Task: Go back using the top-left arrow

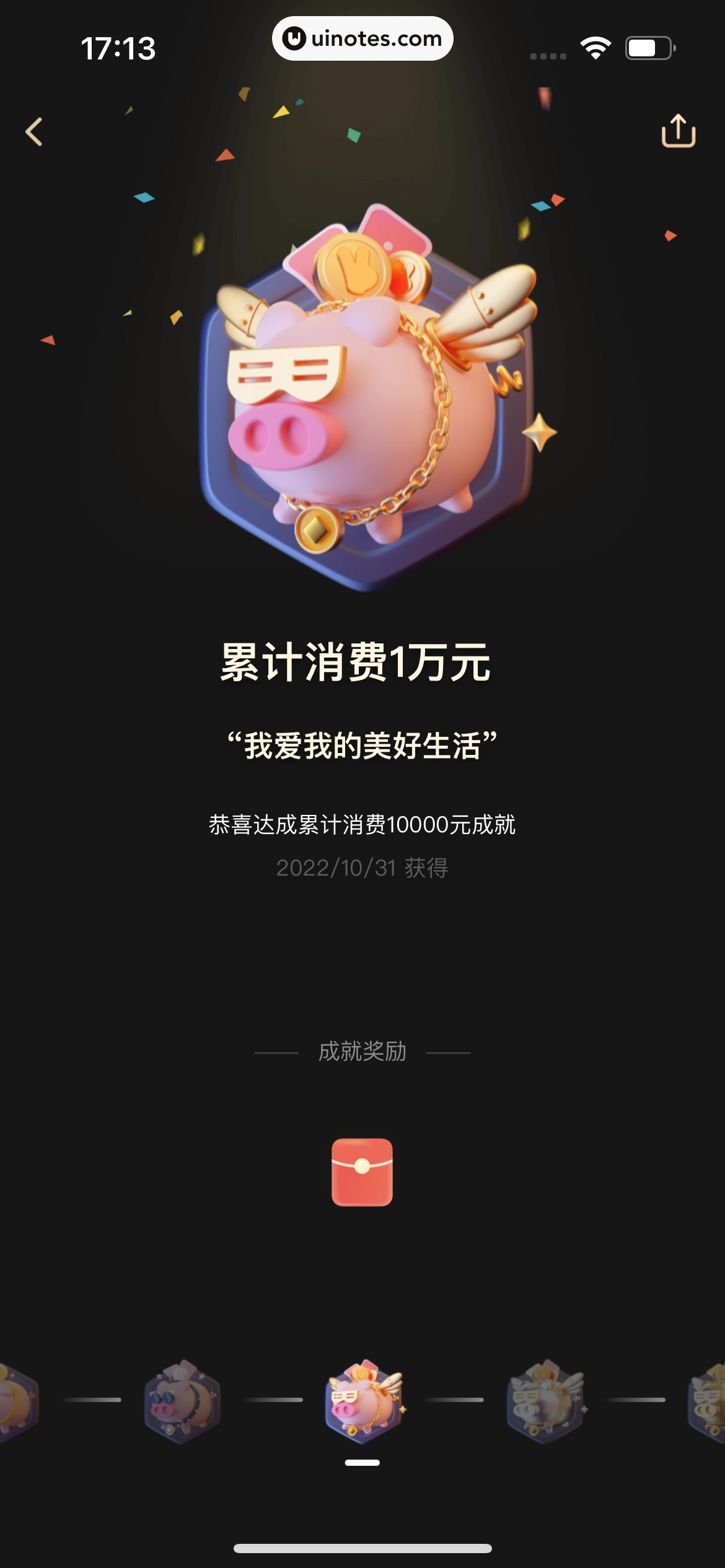Action: pos(34,132)
